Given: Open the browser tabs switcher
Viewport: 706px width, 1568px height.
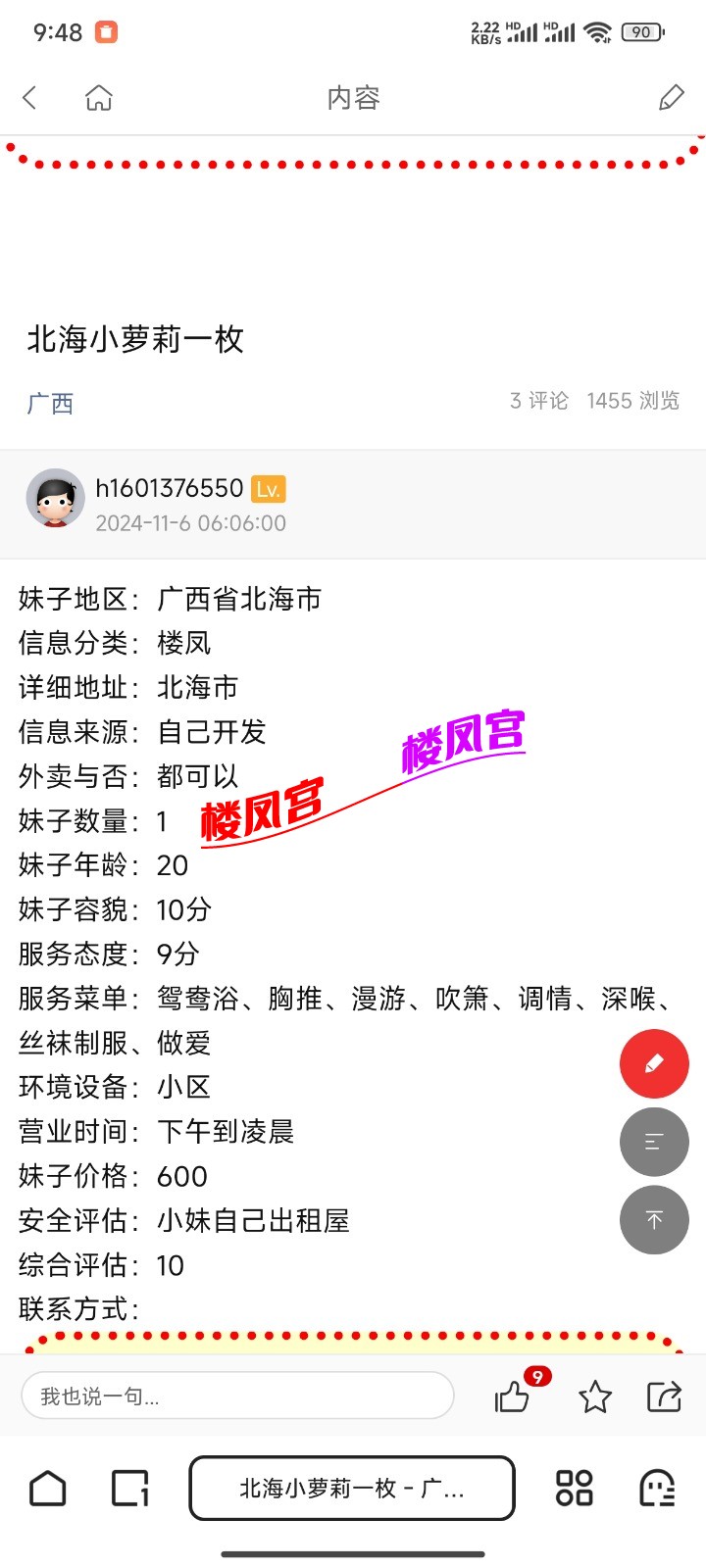Looking at the screenshot, I should (x=129, y=1488).
